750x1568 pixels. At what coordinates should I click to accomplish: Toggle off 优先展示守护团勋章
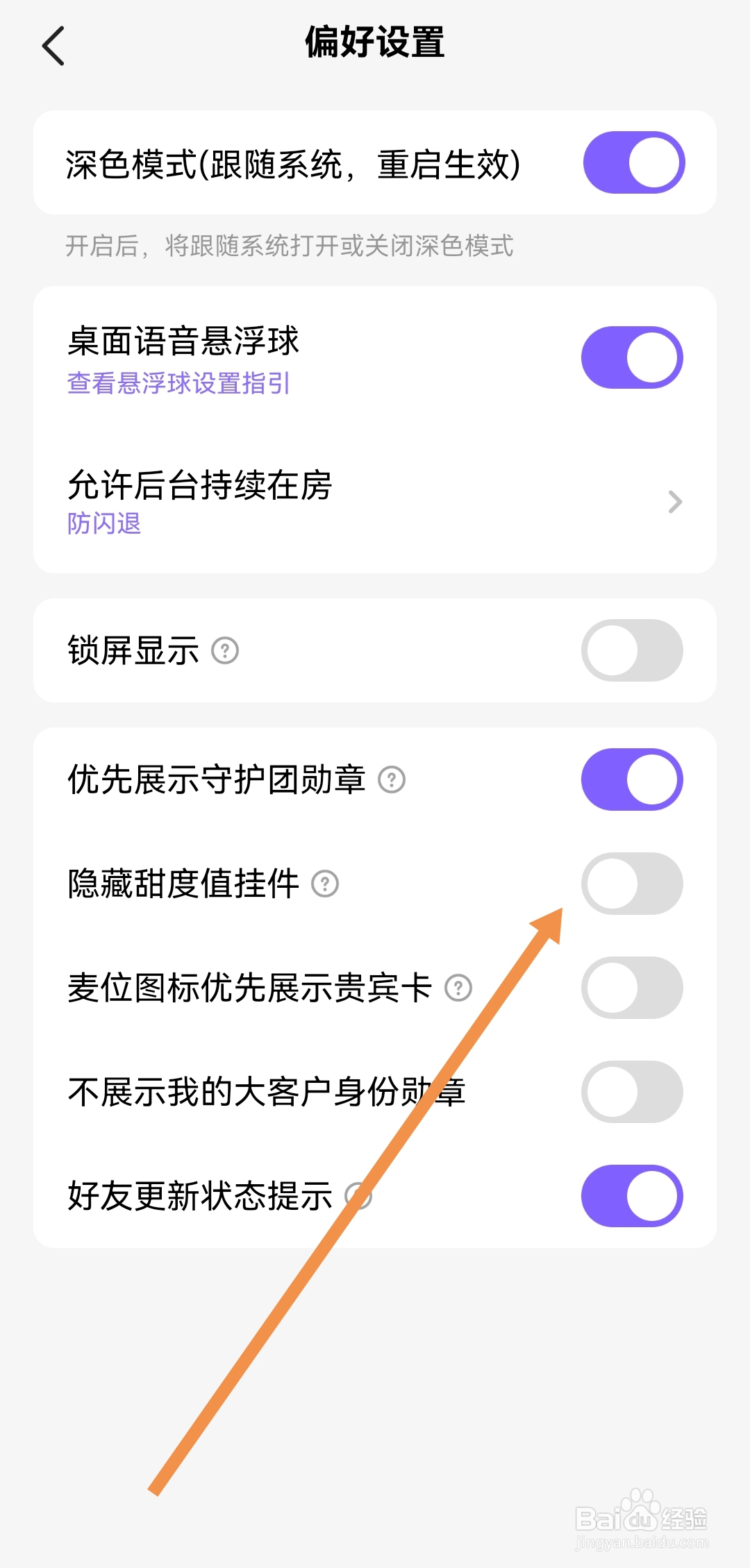[631, 779]
